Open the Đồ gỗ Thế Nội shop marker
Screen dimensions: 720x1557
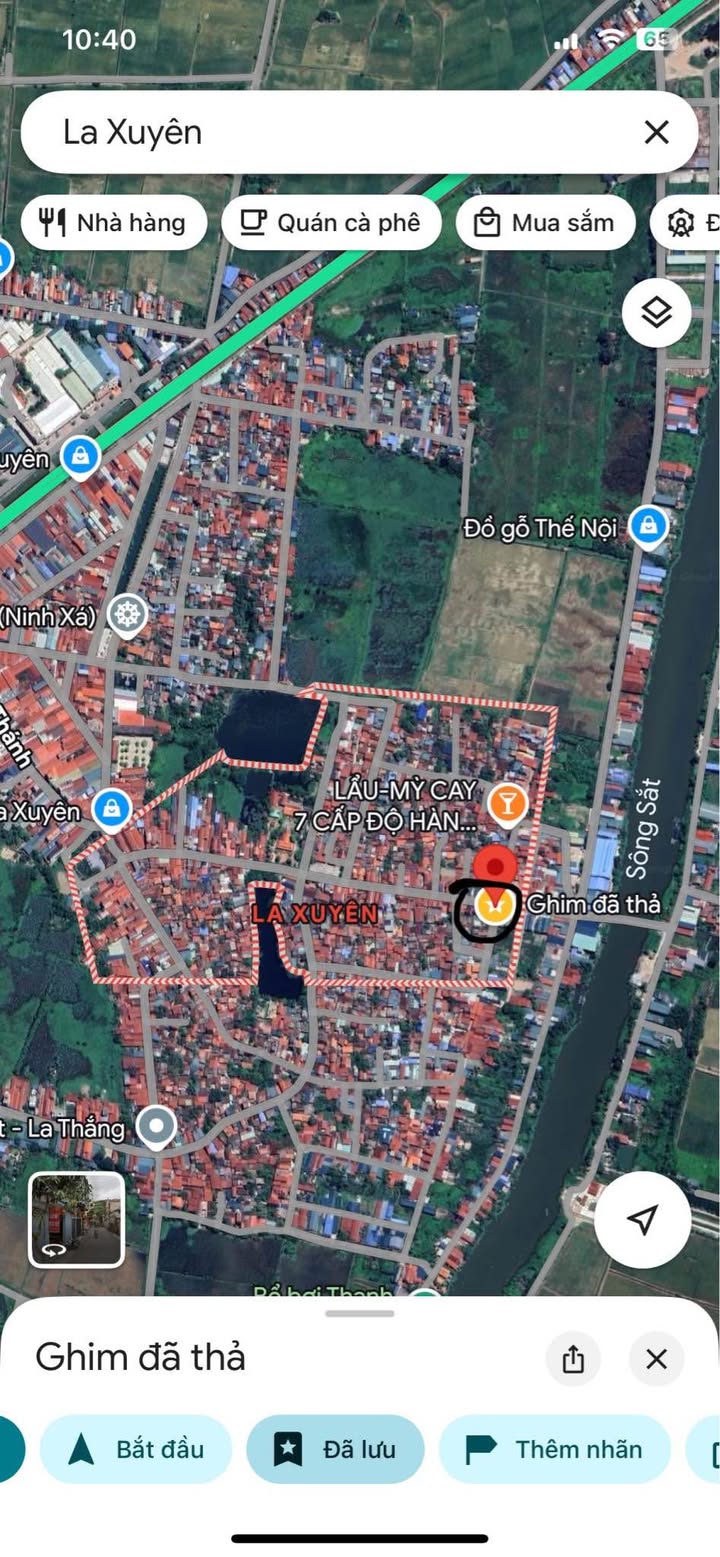(x=648, y=525)
